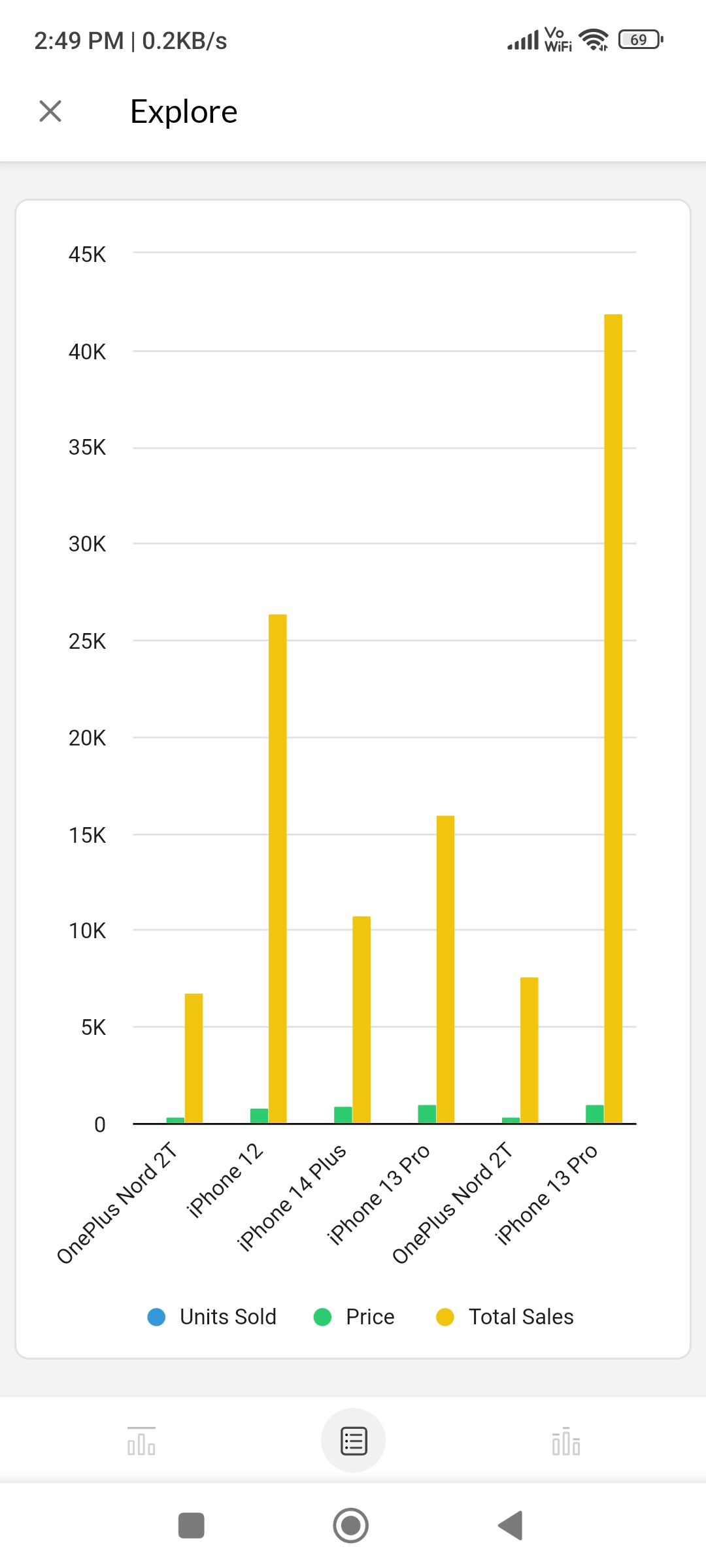706x1568 pixels.
Task: Go back using system navigation
Action: 511,1526
